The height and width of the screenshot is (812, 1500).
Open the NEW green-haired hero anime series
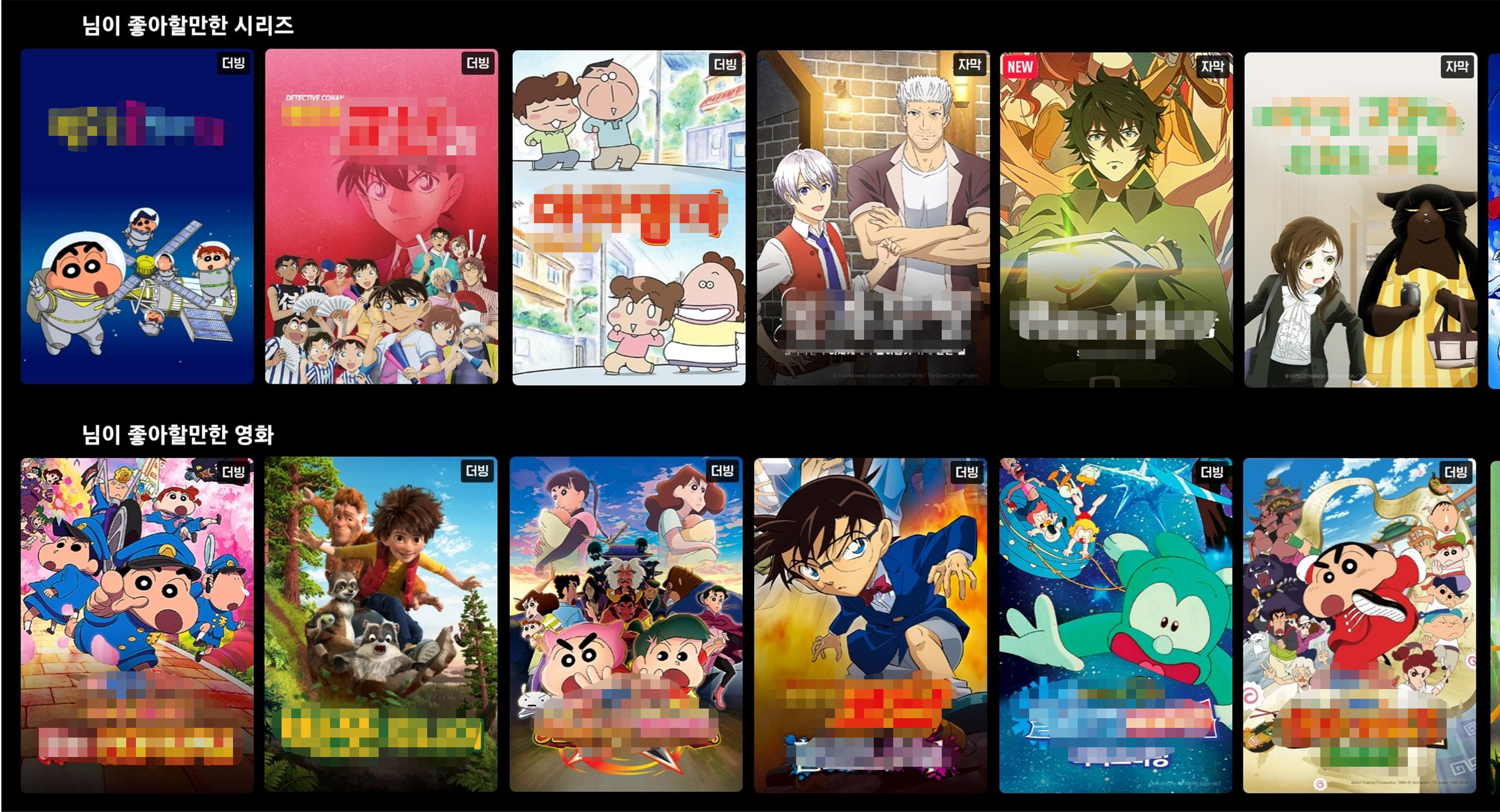(1117, 219)
